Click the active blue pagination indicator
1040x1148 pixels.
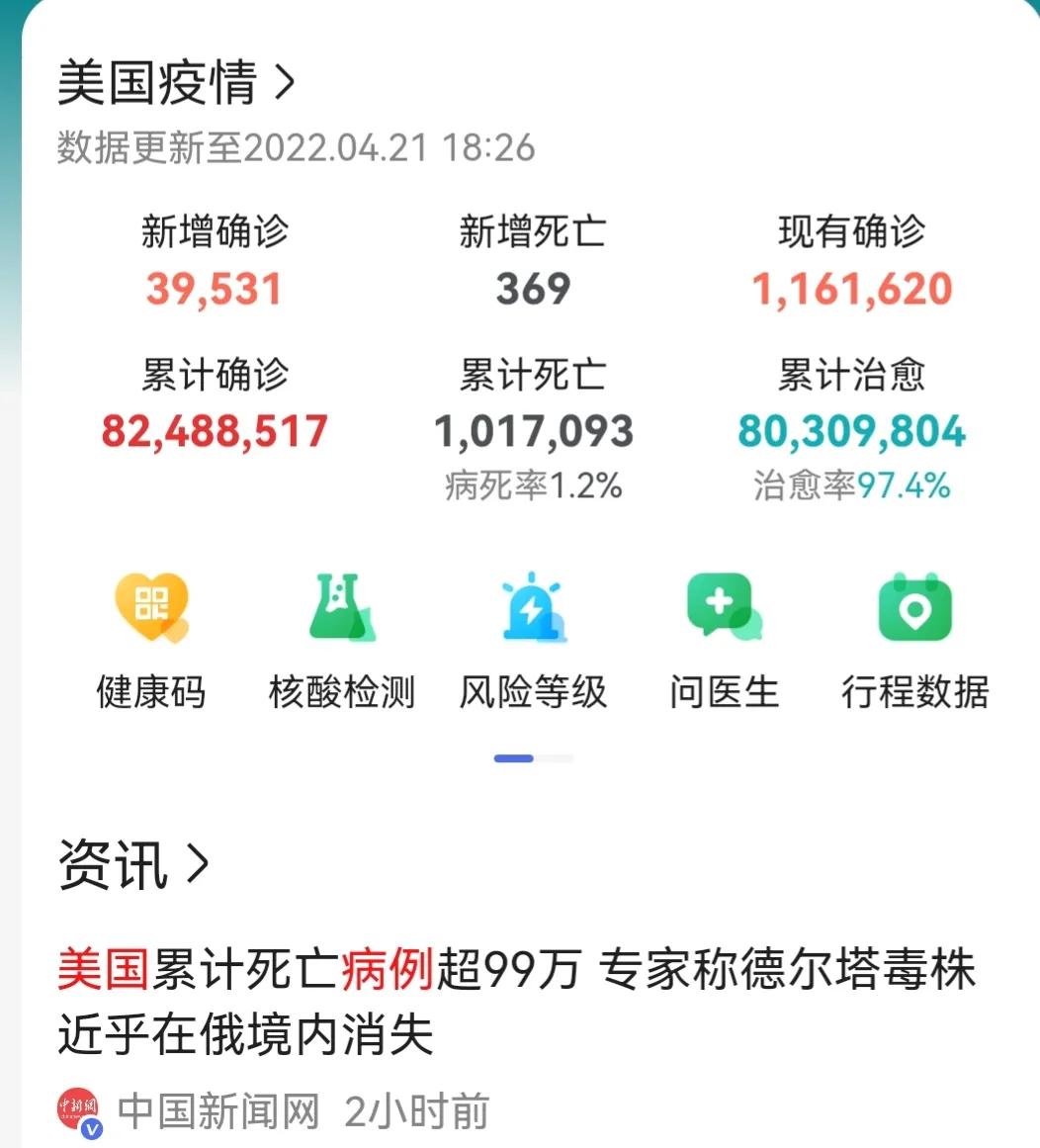click(512, 758)
